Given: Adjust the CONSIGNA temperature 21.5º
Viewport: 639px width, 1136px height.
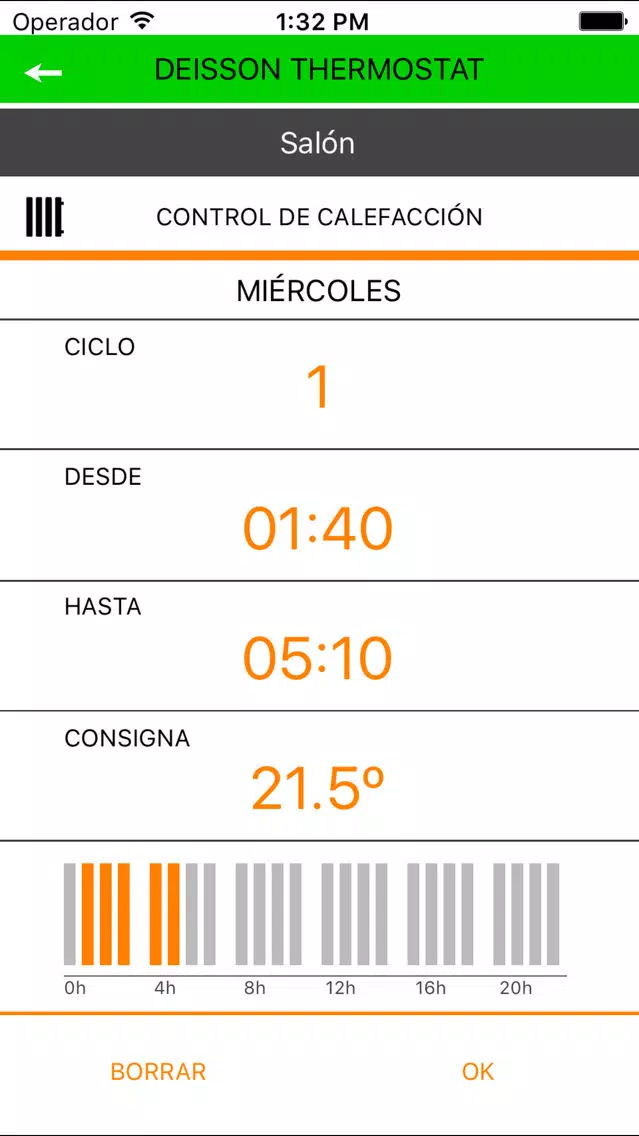Looking at the screenshot, I should (x=318, y=788).
